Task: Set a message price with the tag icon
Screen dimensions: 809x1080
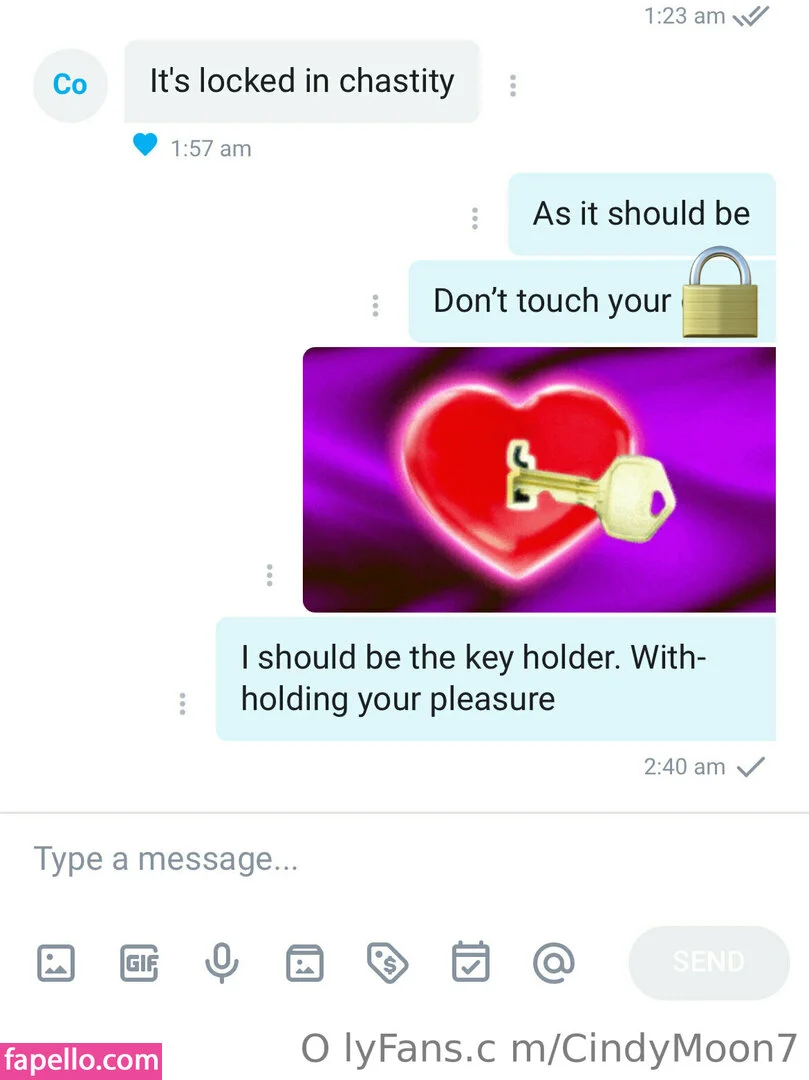Action: [x=388, y=963]
